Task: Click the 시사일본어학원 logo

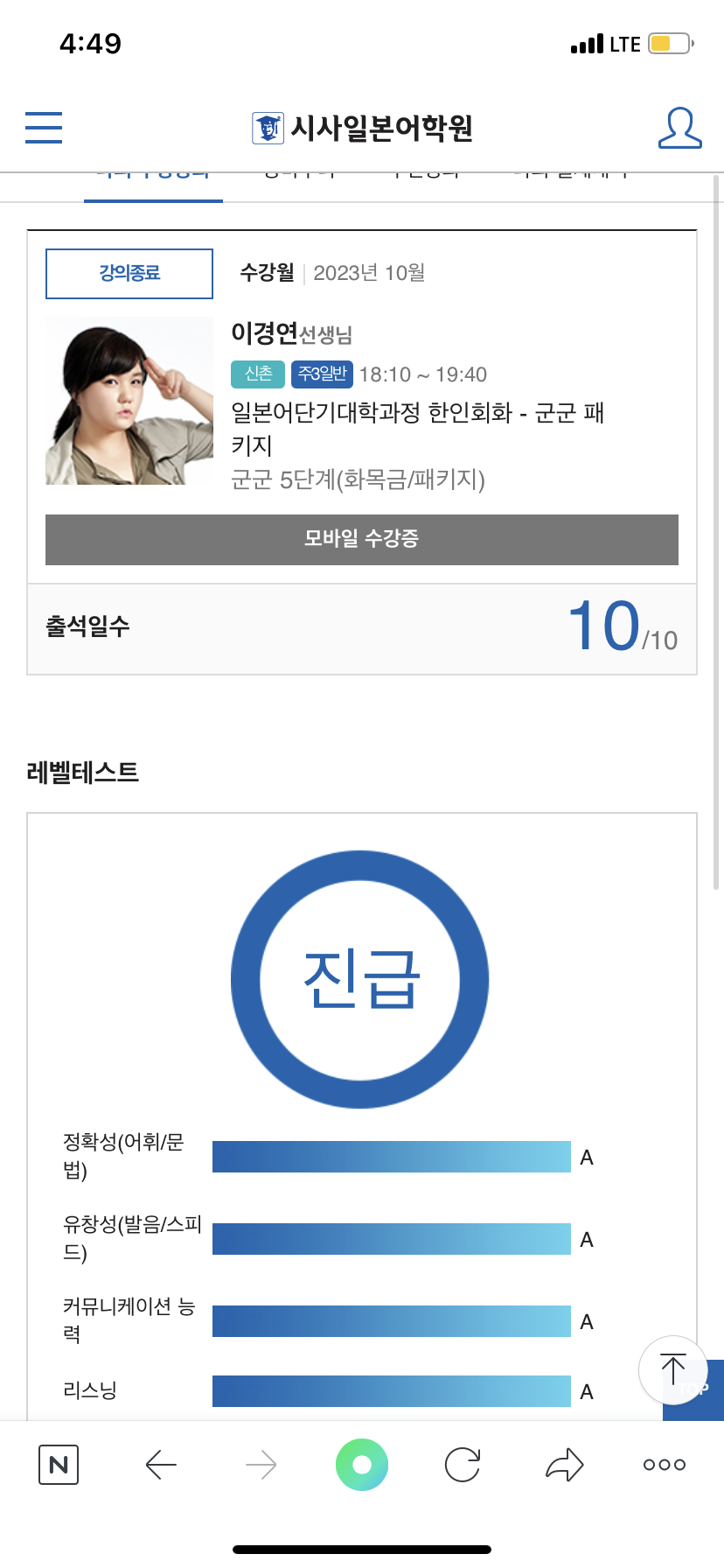Action: [x=362, y=128]
